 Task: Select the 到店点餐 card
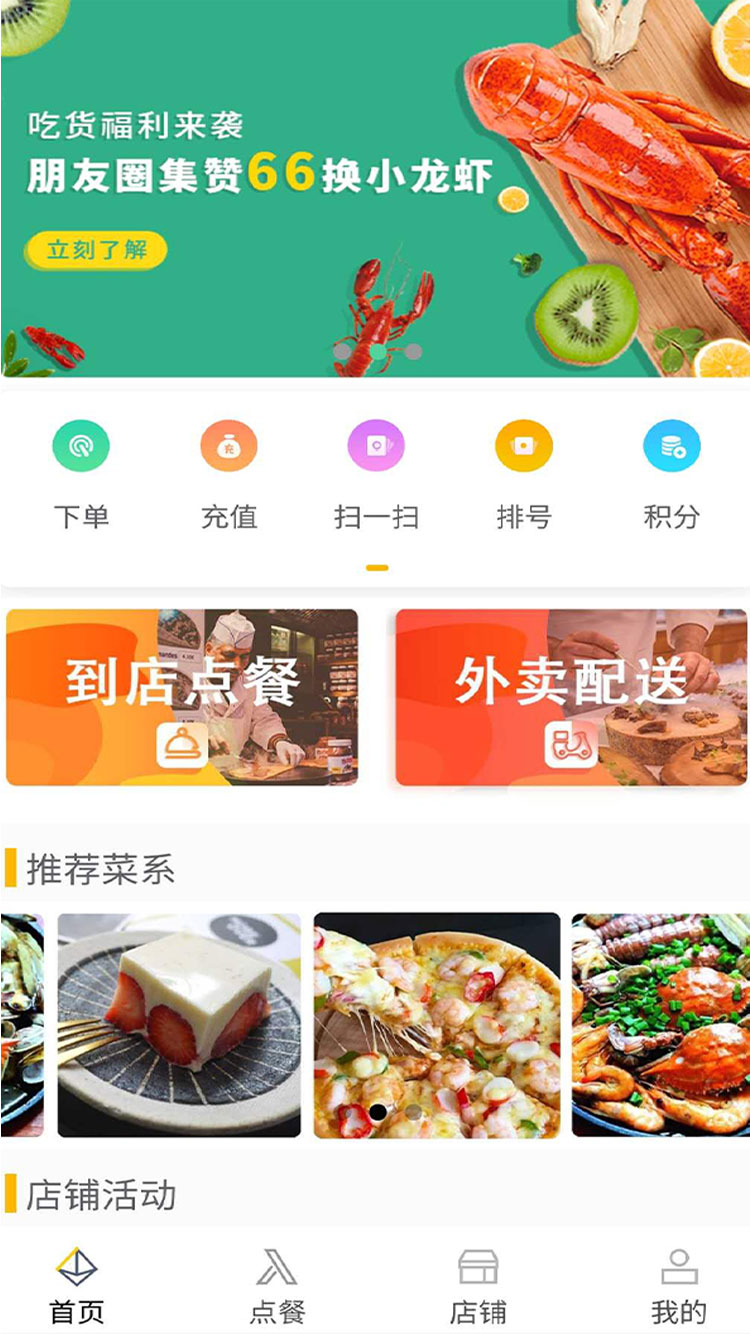182,697
